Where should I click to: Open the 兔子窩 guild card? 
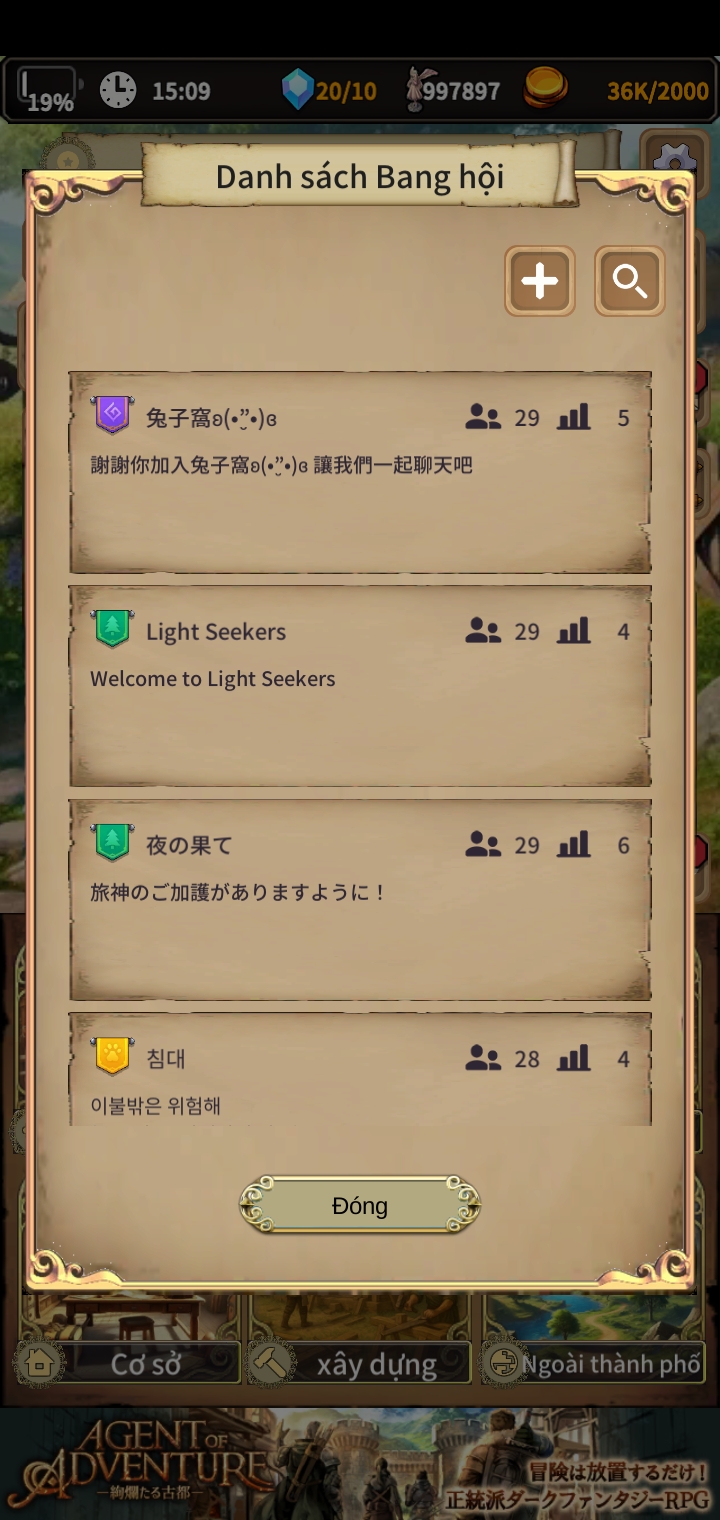pos(360,472)
